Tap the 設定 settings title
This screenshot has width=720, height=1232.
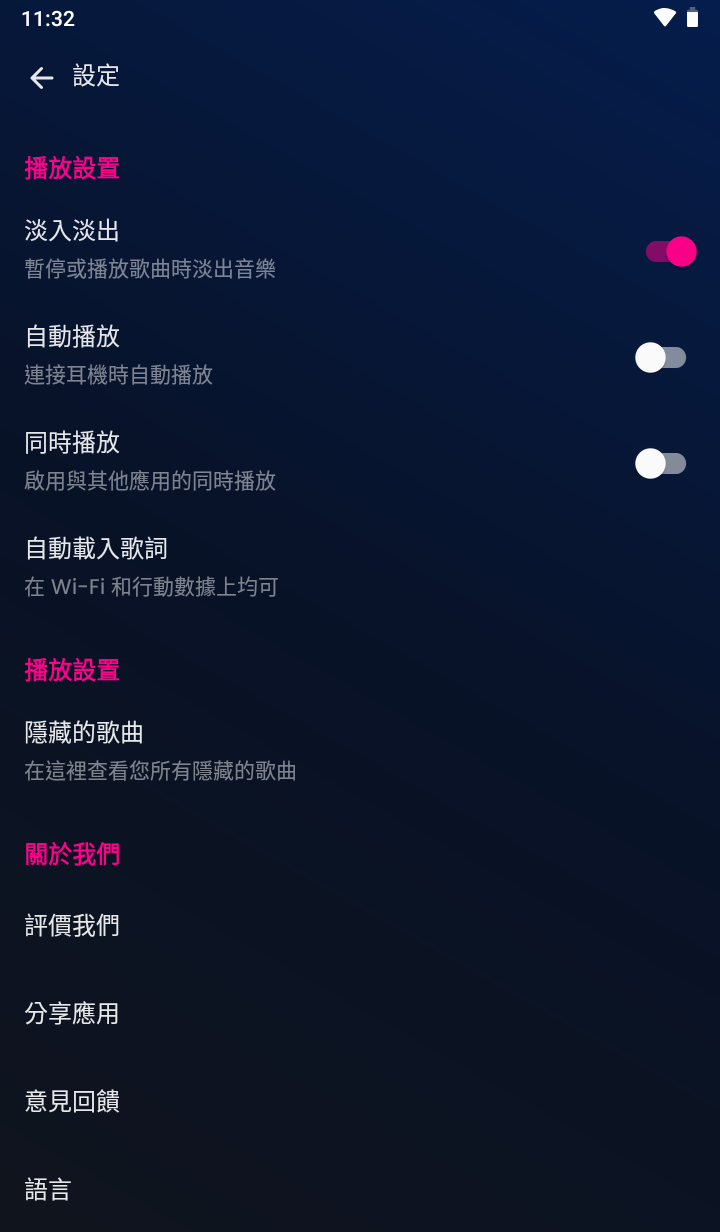96,77
